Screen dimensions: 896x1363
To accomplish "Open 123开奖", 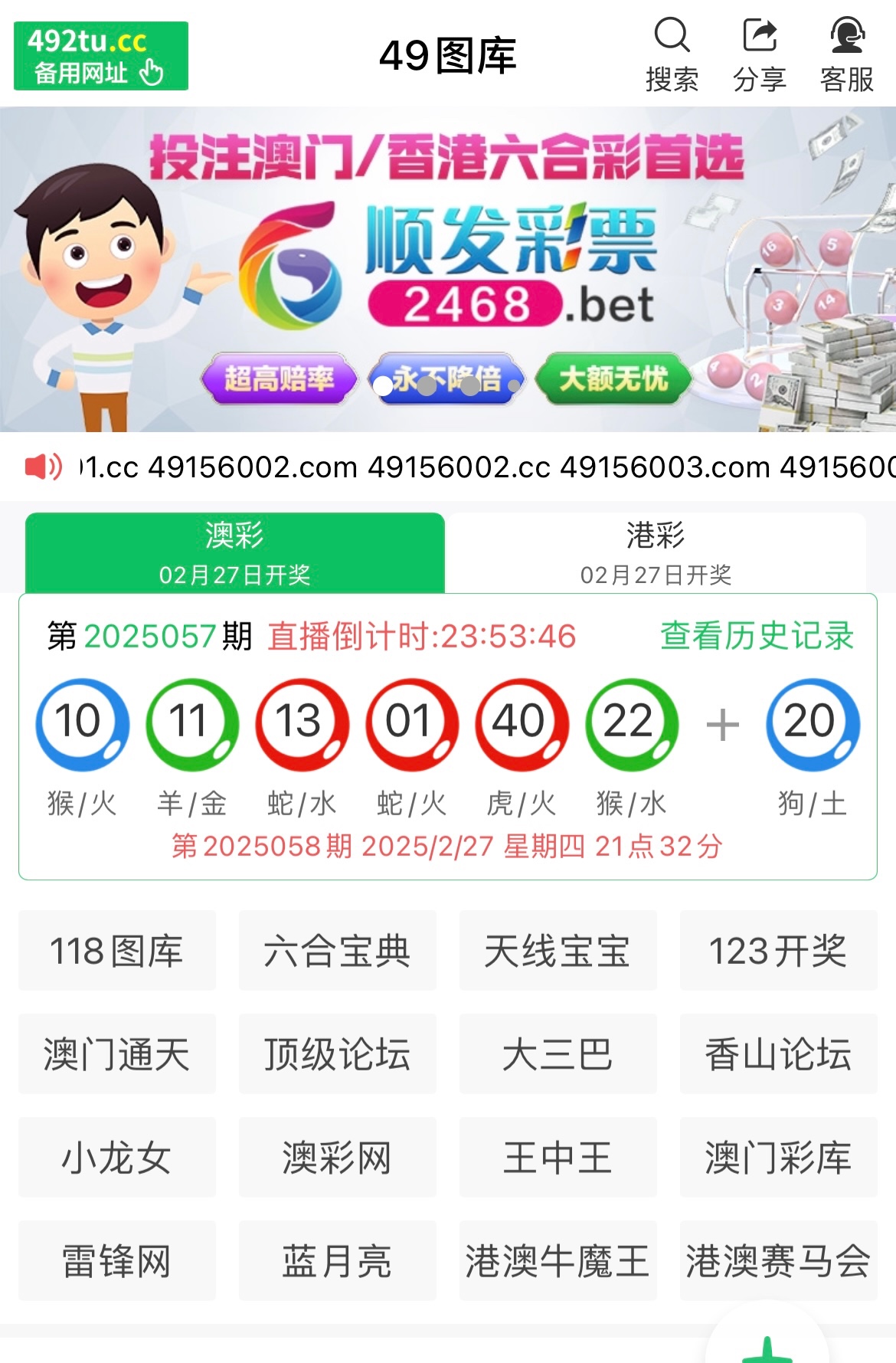I will 778,951.
